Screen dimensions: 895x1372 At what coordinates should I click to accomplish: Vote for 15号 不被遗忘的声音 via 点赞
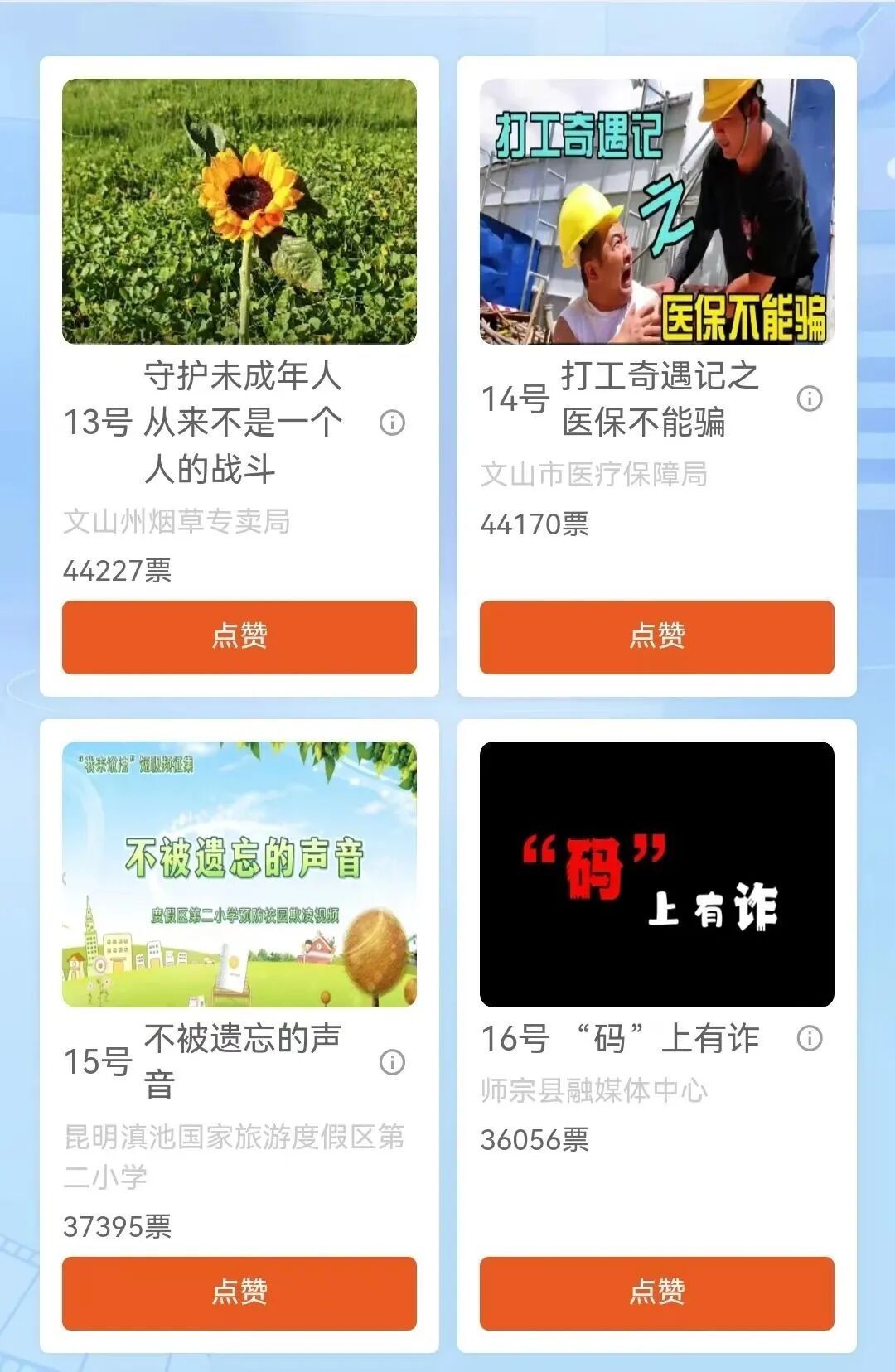(239, 1292)
